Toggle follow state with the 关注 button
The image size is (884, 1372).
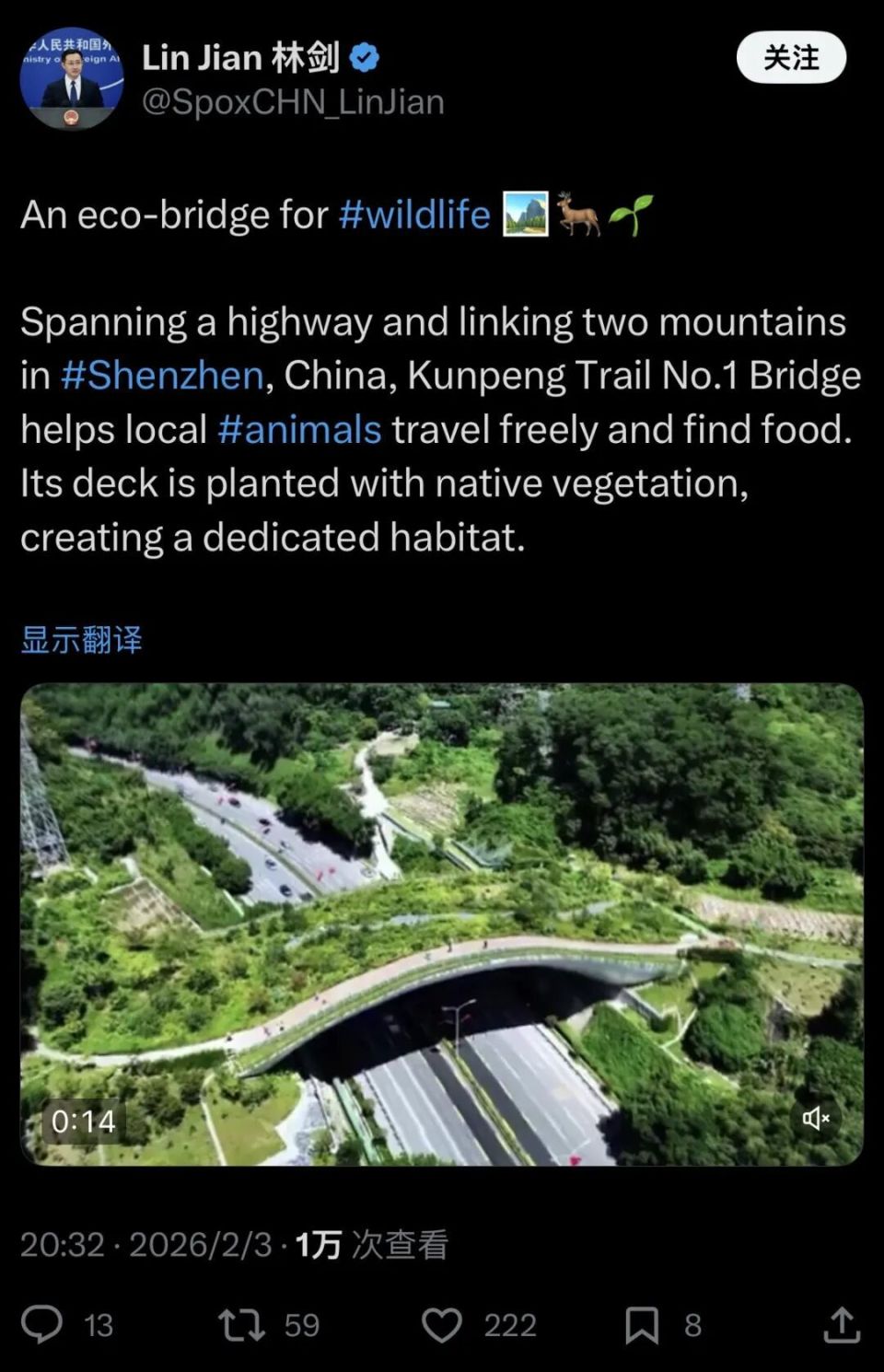pyautogui.click(x=793, y=57)
